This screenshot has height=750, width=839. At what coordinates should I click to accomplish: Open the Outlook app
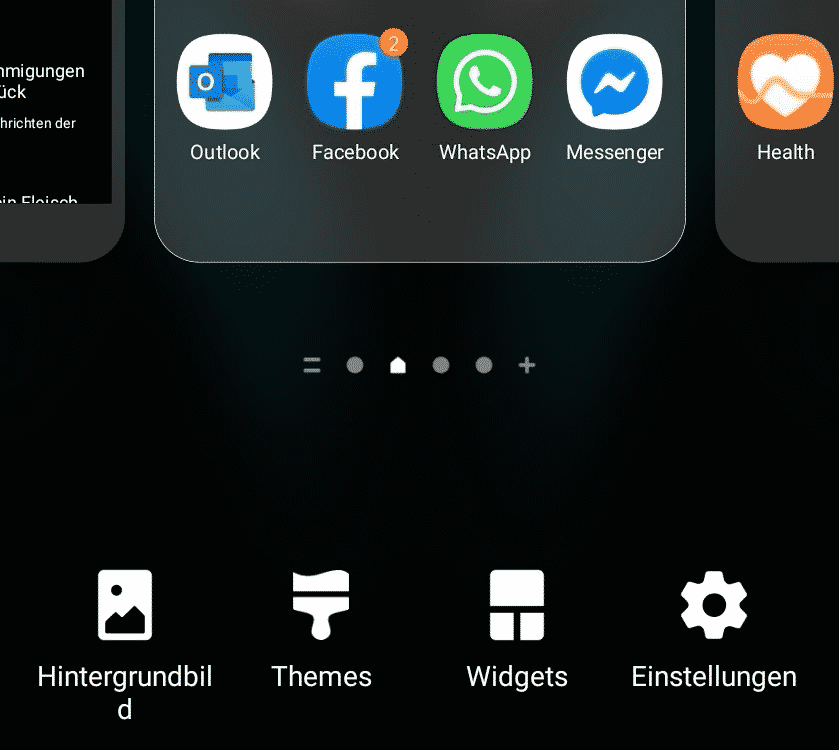coord(225,83)
